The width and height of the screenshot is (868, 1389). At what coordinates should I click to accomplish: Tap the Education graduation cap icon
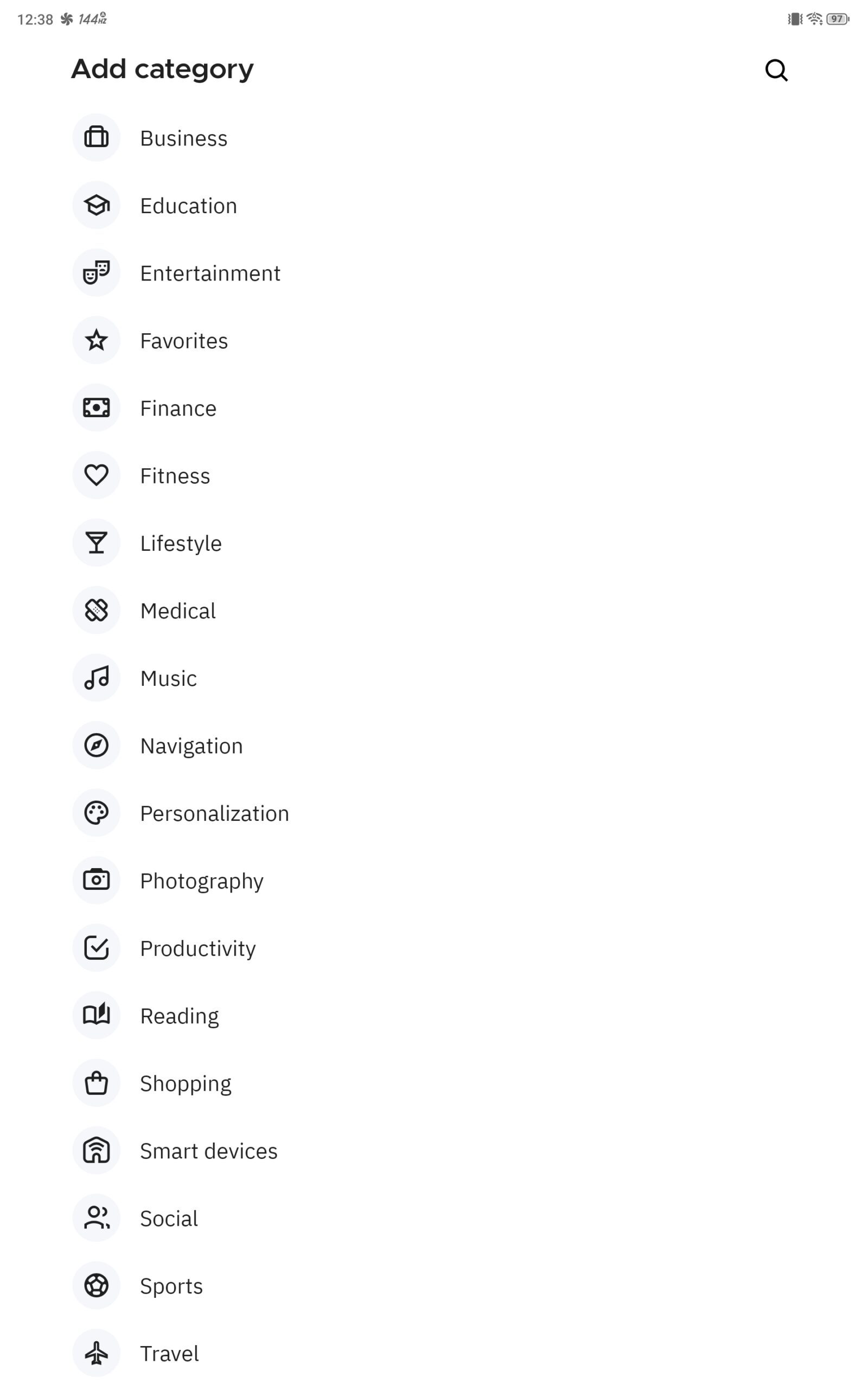[x=96, y=205]
